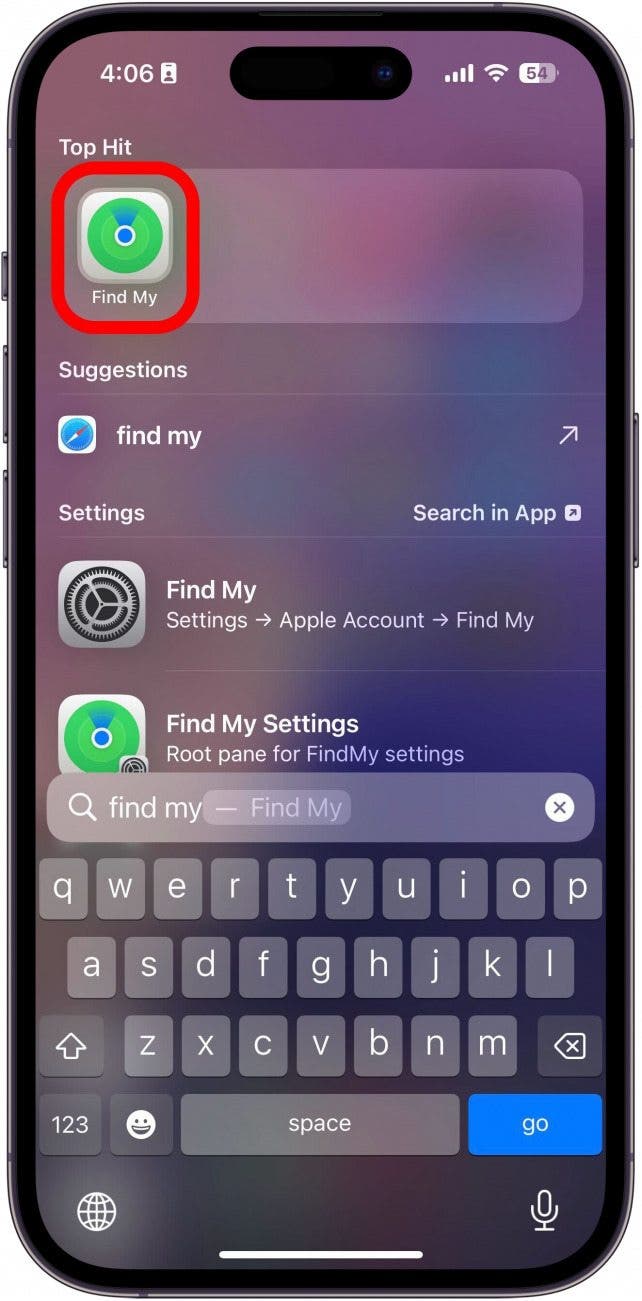Viewport: 642px width, 1301px height.
Task: Tap the shift key
Action: tap(70, 1046)
